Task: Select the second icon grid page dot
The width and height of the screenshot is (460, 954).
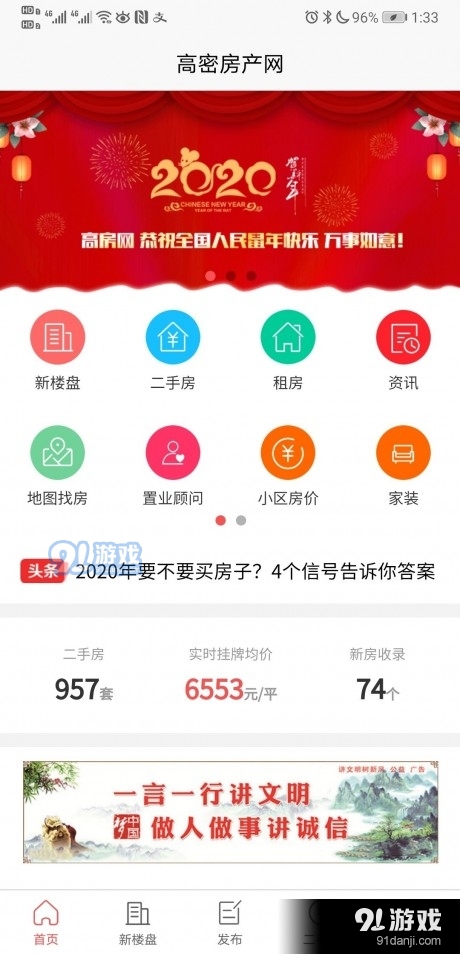Action: (x=241, y=520)
